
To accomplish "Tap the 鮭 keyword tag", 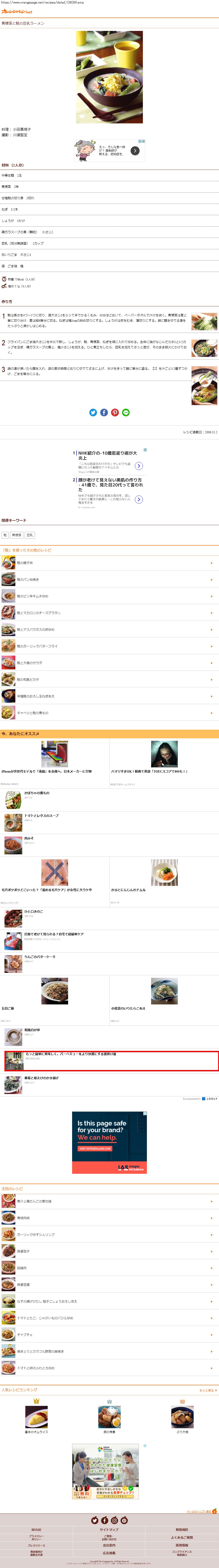I will coord(5,535).
